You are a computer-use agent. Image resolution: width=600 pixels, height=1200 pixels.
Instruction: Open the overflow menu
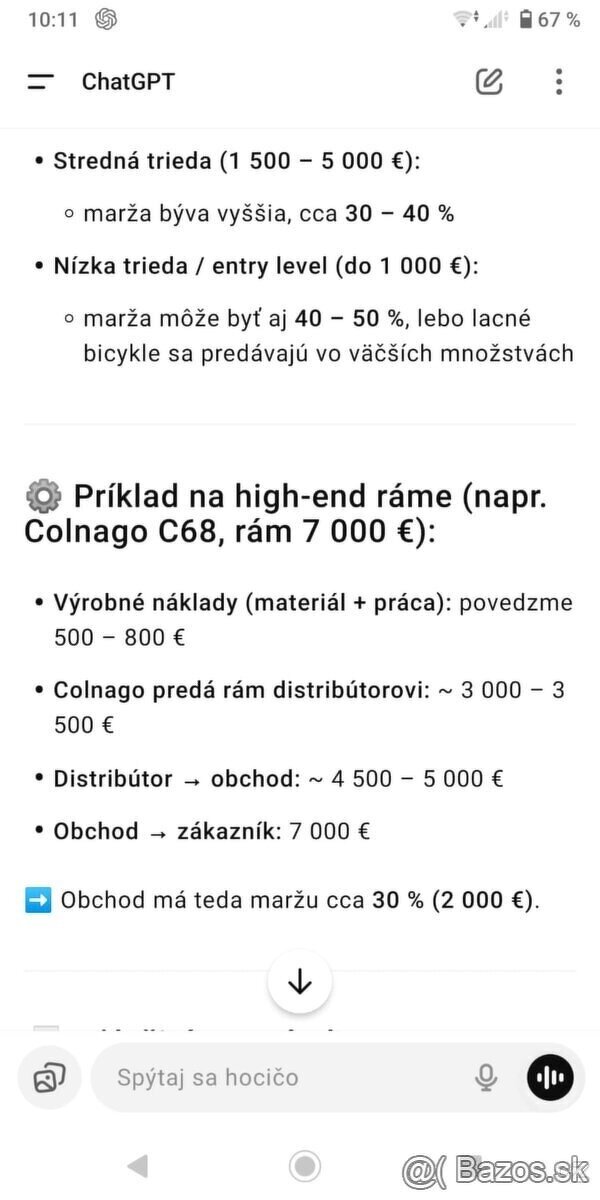559,82
